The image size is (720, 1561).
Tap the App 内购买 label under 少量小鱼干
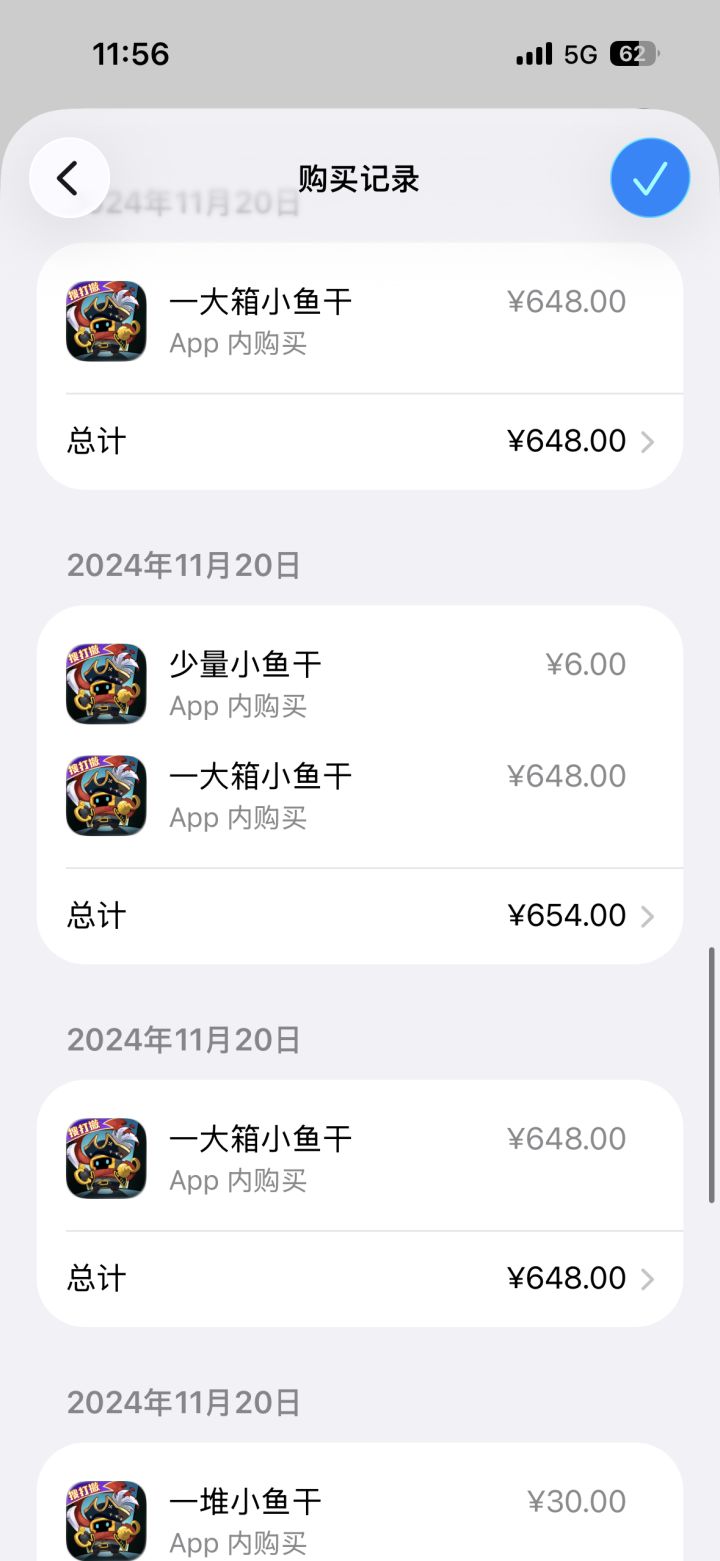click(238, 706)
